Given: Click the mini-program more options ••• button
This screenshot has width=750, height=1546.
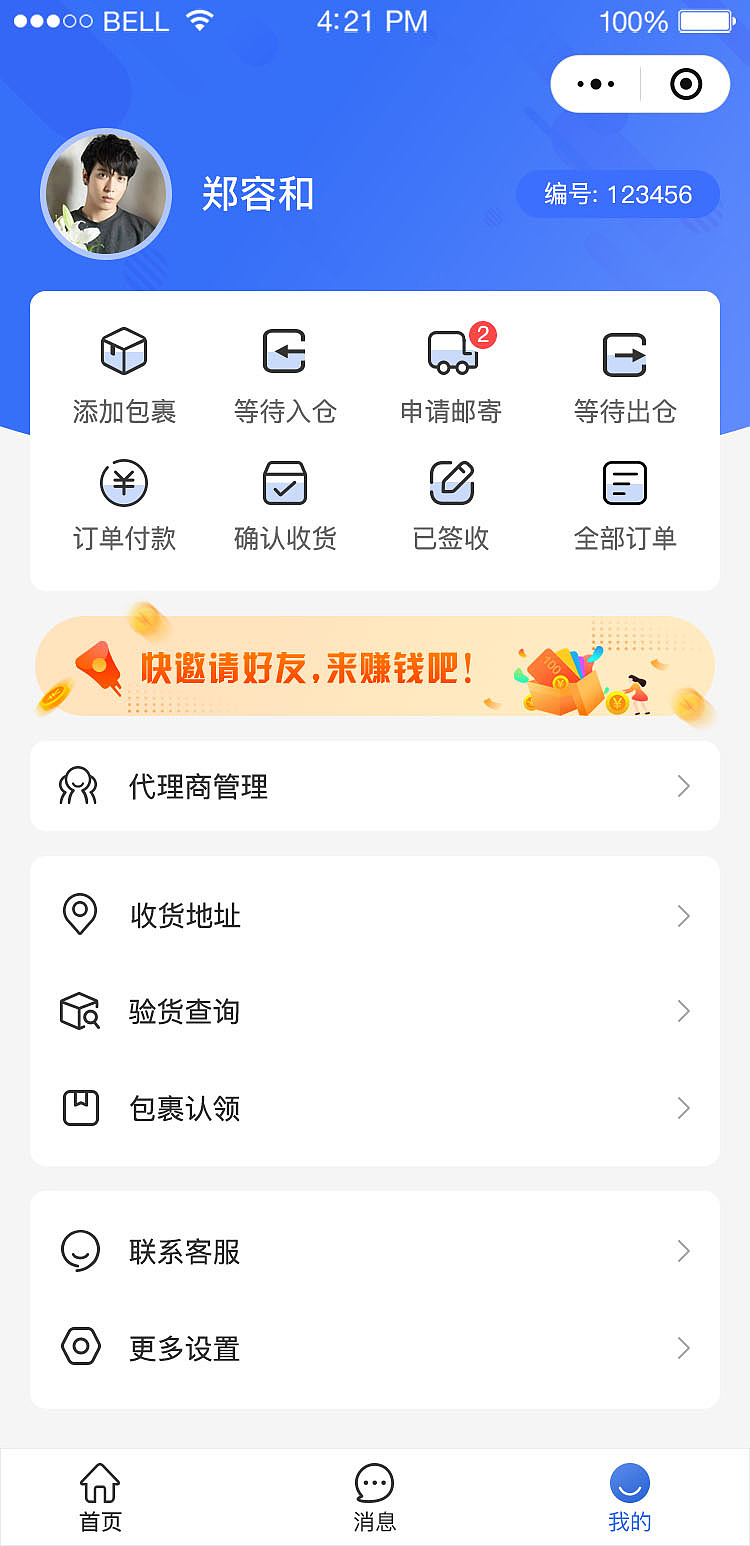Looking at the screenshot, I should 594,84.
